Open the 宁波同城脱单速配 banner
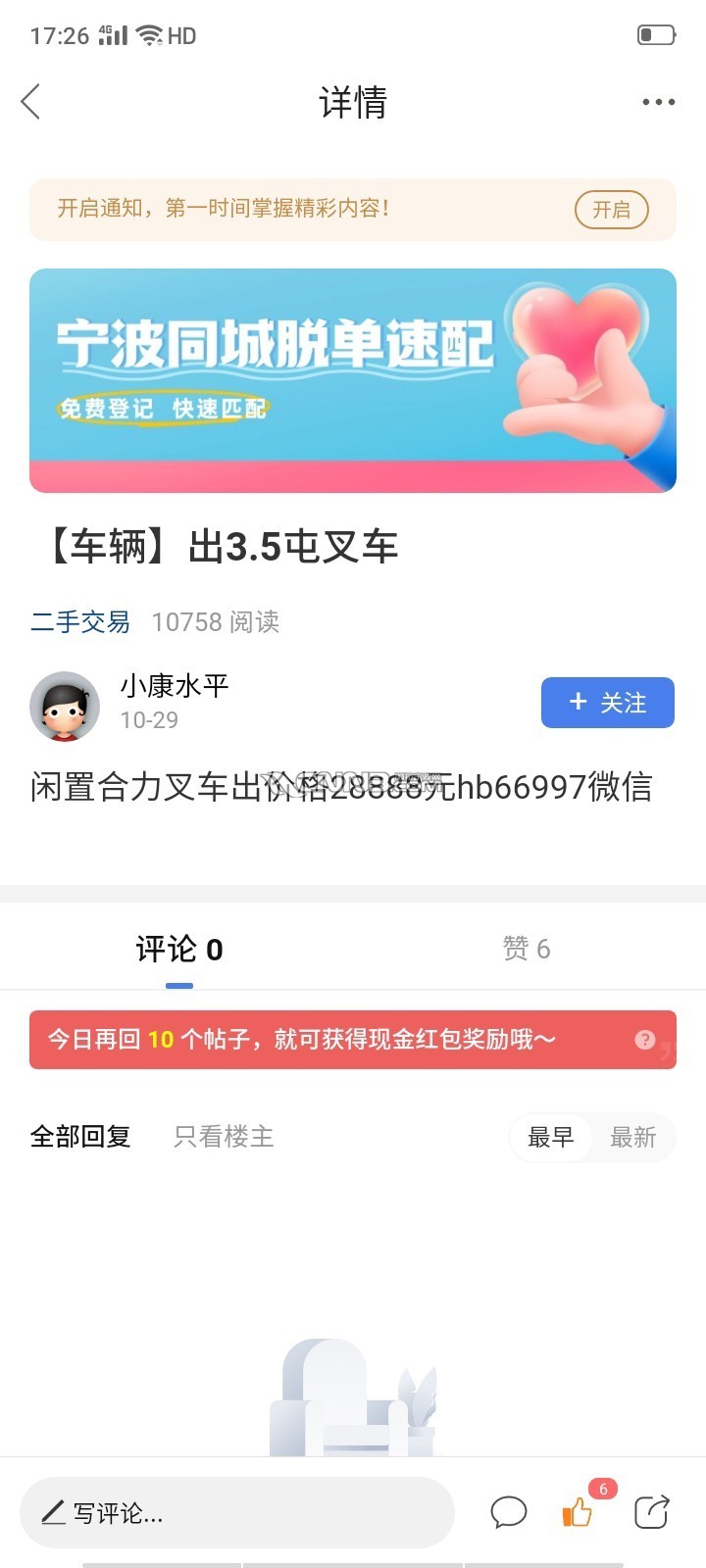The width and height of the screenshot is (706, 1568). click(x=353, y=380)
